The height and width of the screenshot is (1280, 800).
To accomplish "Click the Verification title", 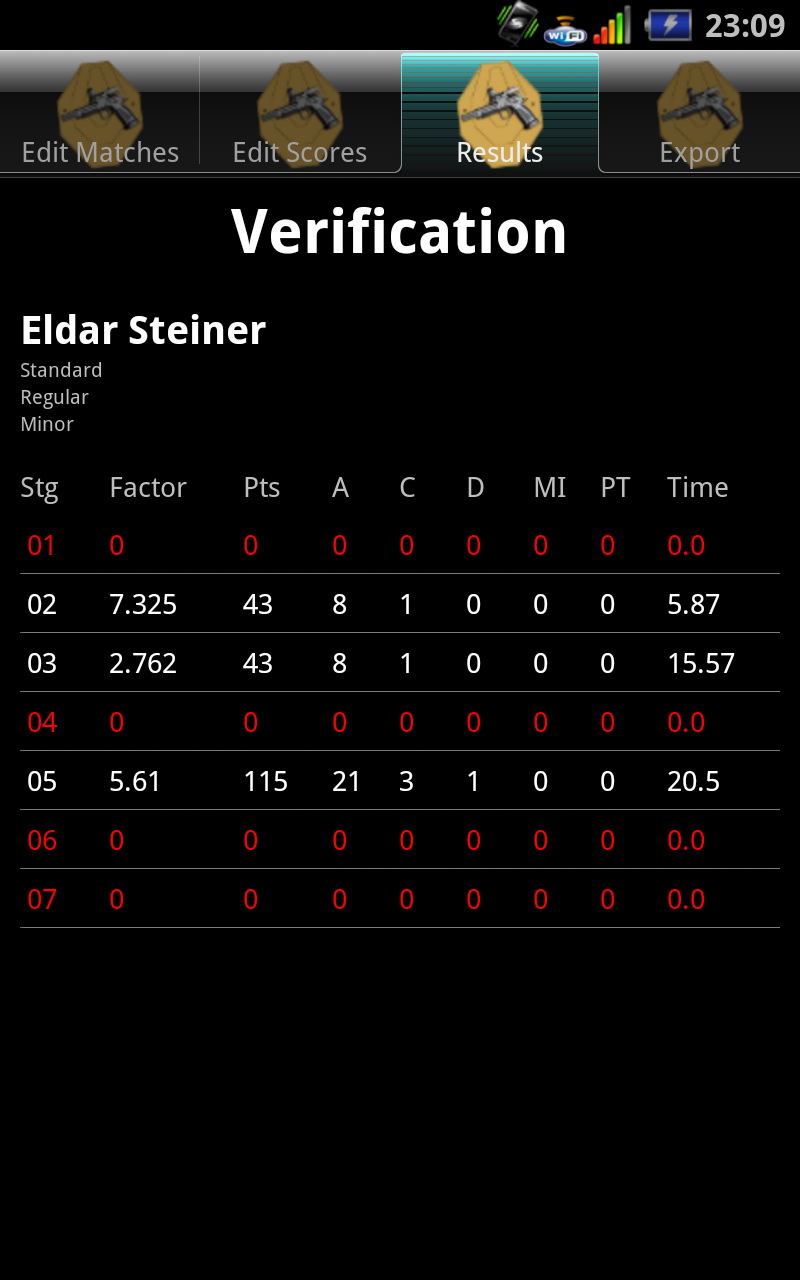I will pos(399,231).
